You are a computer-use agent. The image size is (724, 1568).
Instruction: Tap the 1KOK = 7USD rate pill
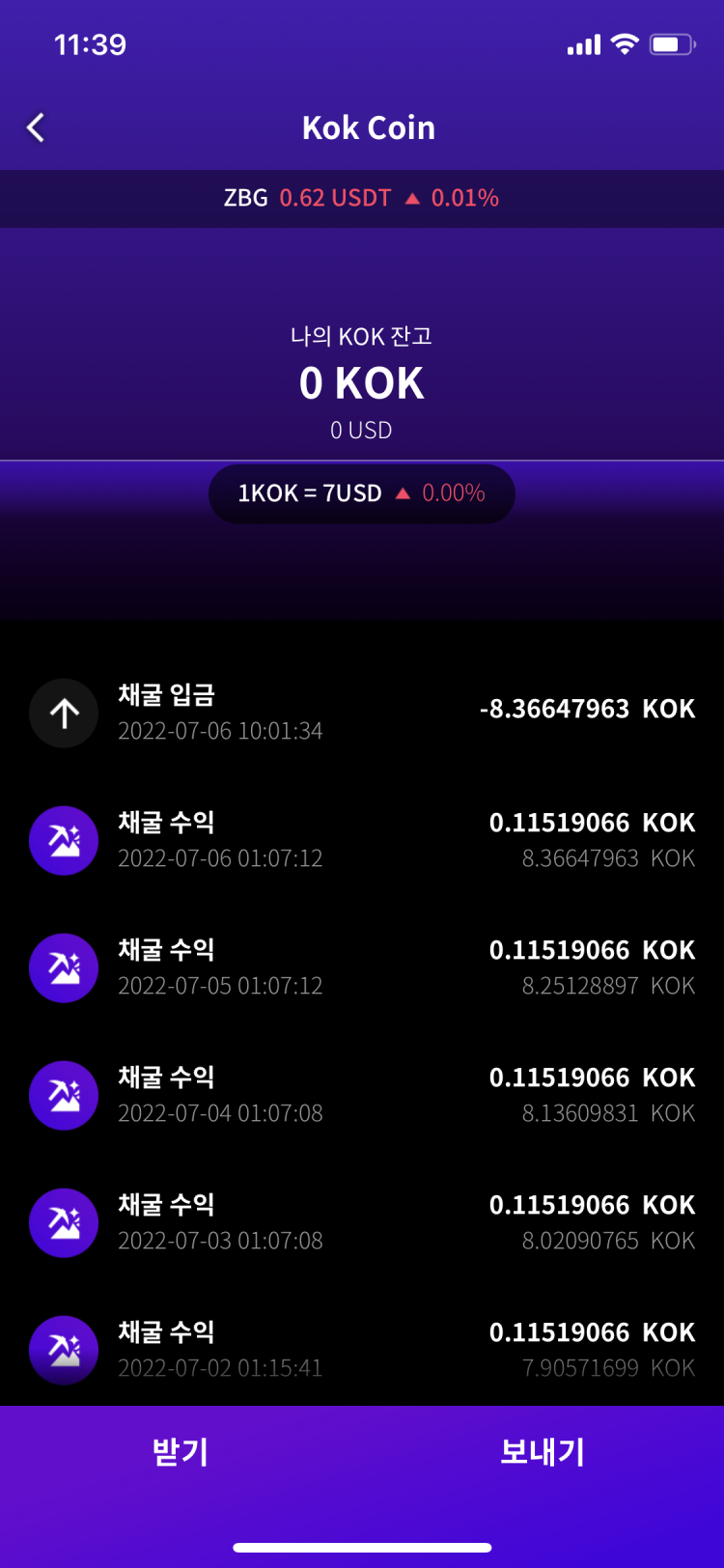(362, 493)
